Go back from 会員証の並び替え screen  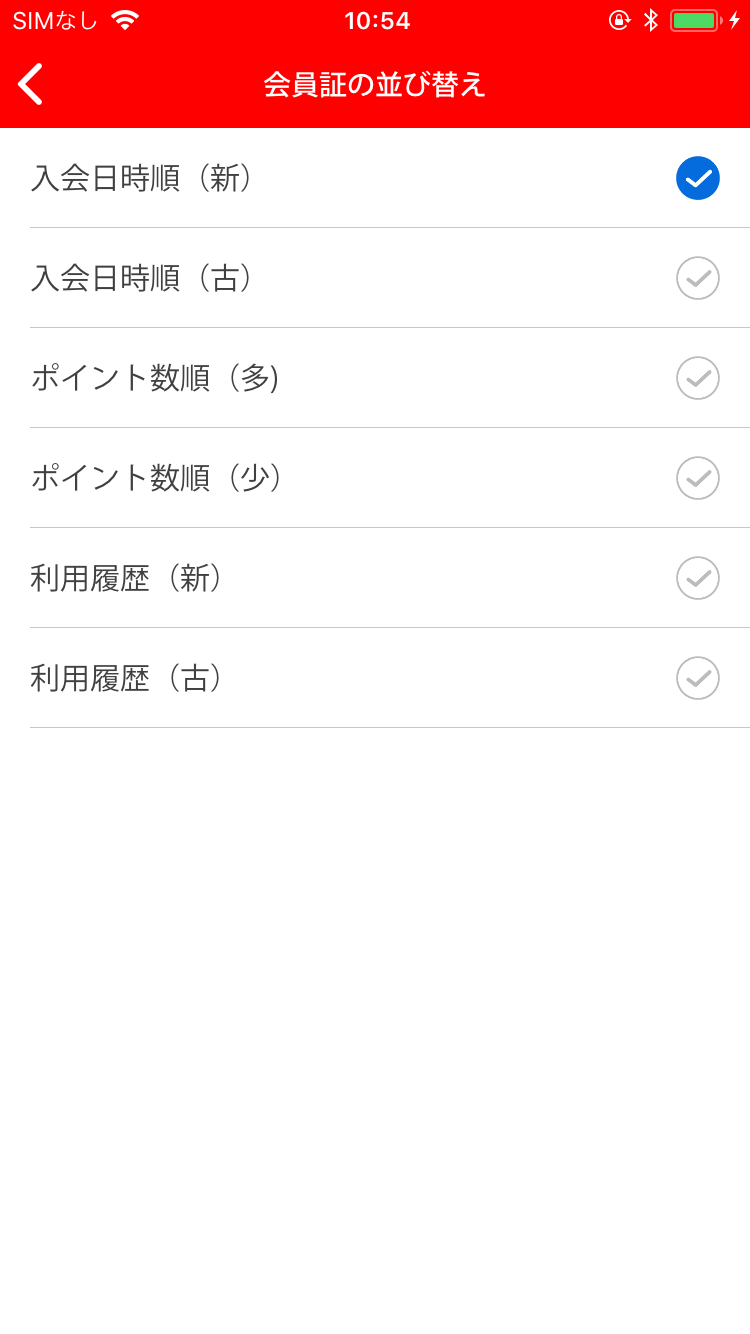click(31, 84)
